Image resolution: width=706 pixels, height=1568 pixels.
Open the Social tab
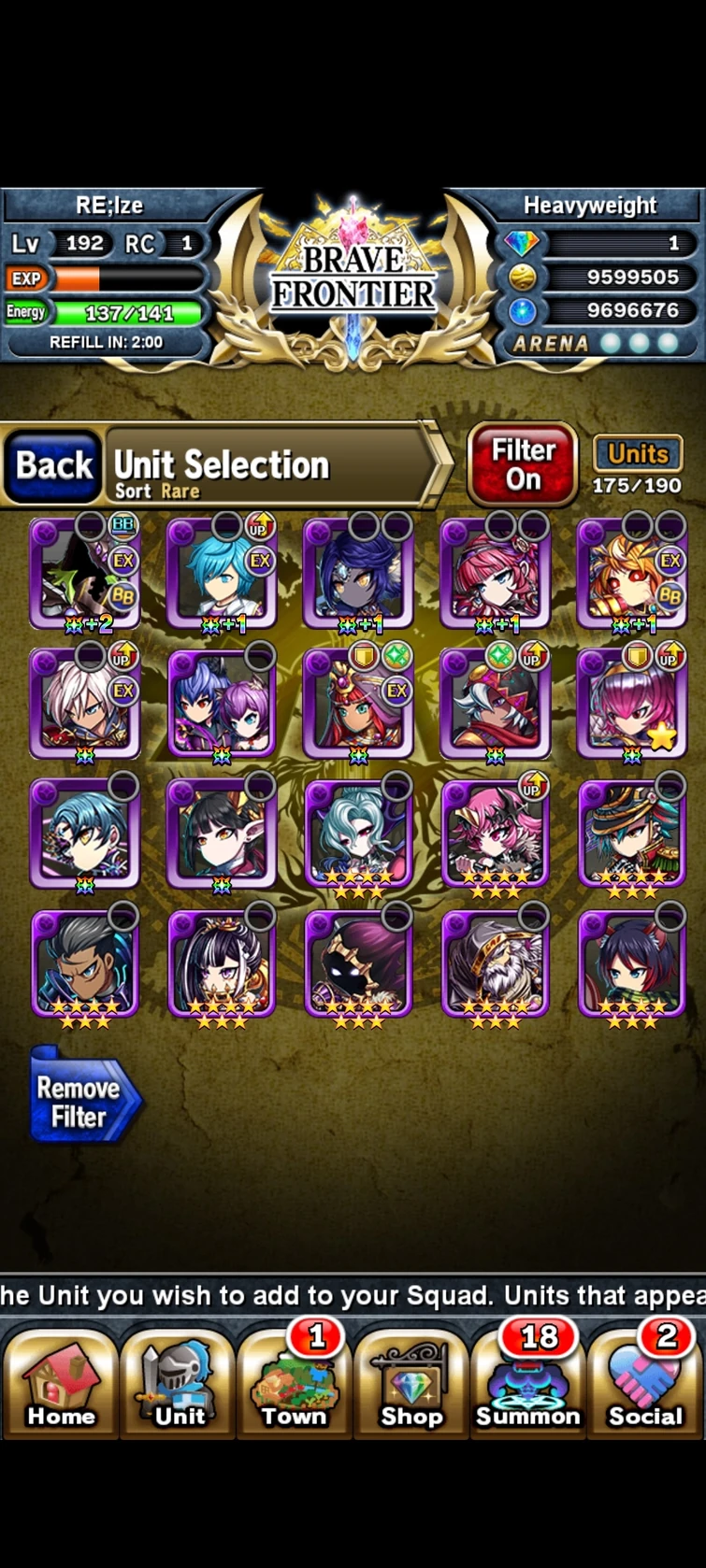pos(645,1382)
